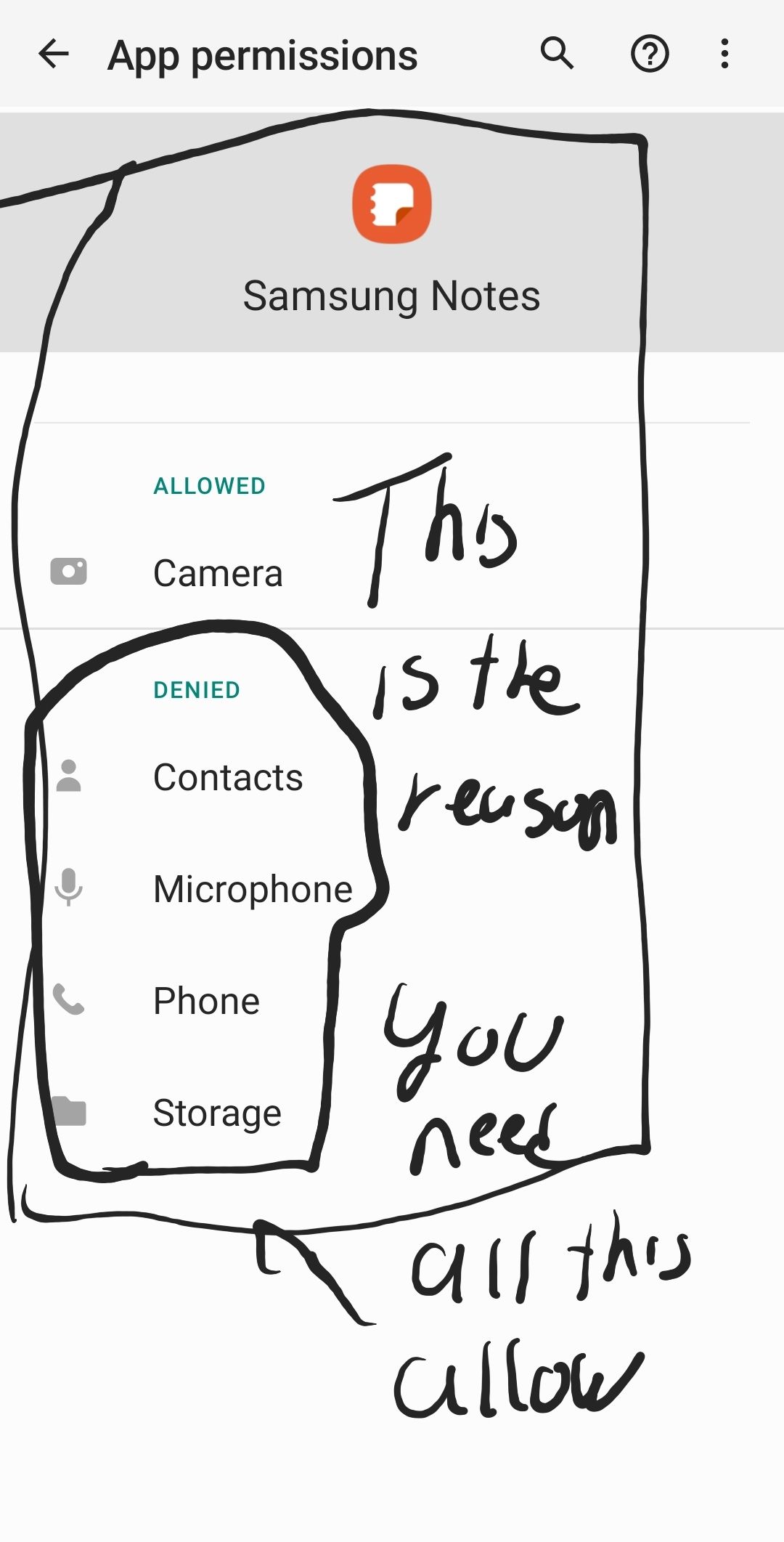
Task: Go back using the arrow icon
Action: (x=54, y=54)
